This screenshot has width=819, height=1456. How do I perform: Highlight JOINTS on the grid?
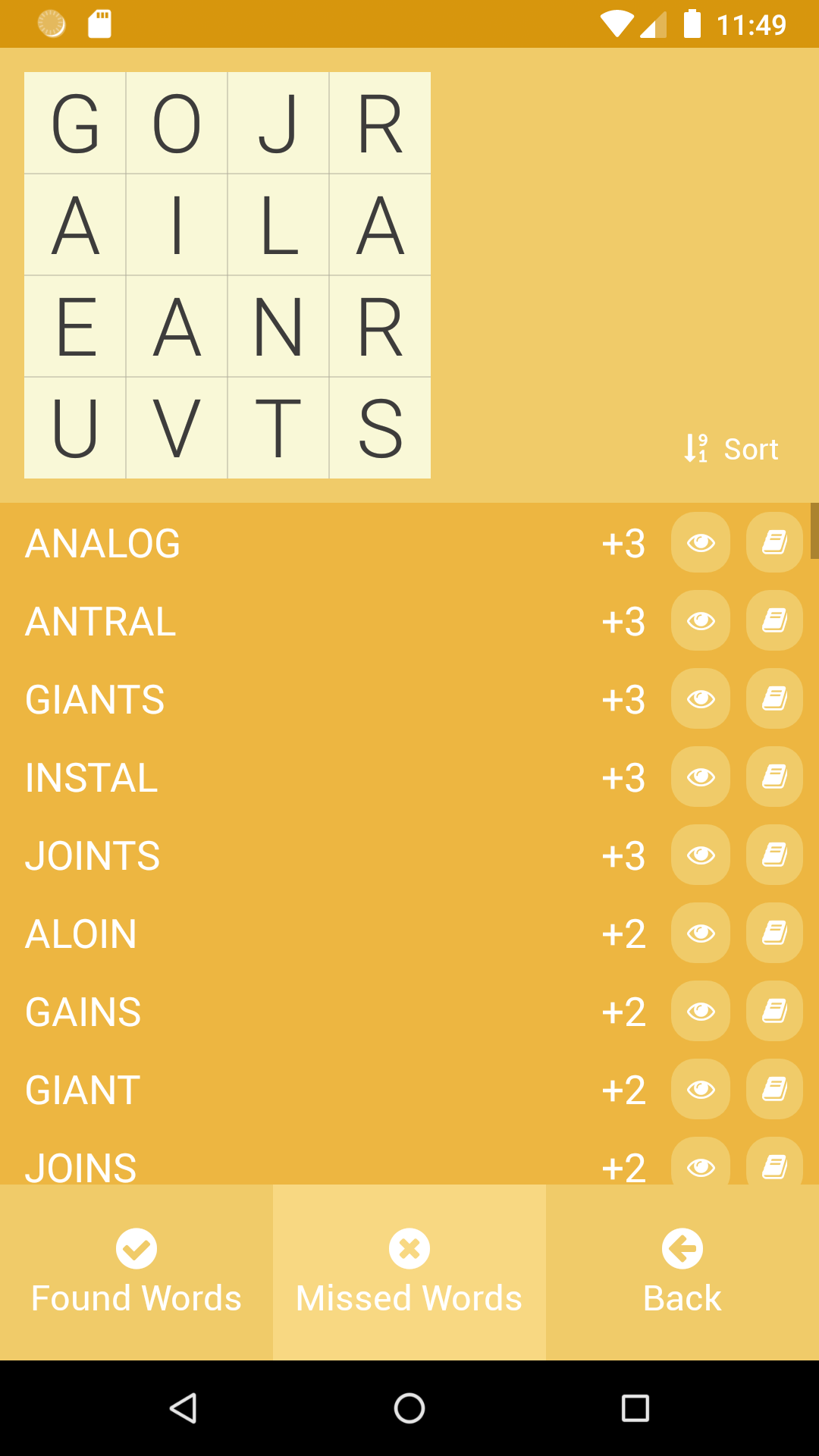click(x=700, y=855)
